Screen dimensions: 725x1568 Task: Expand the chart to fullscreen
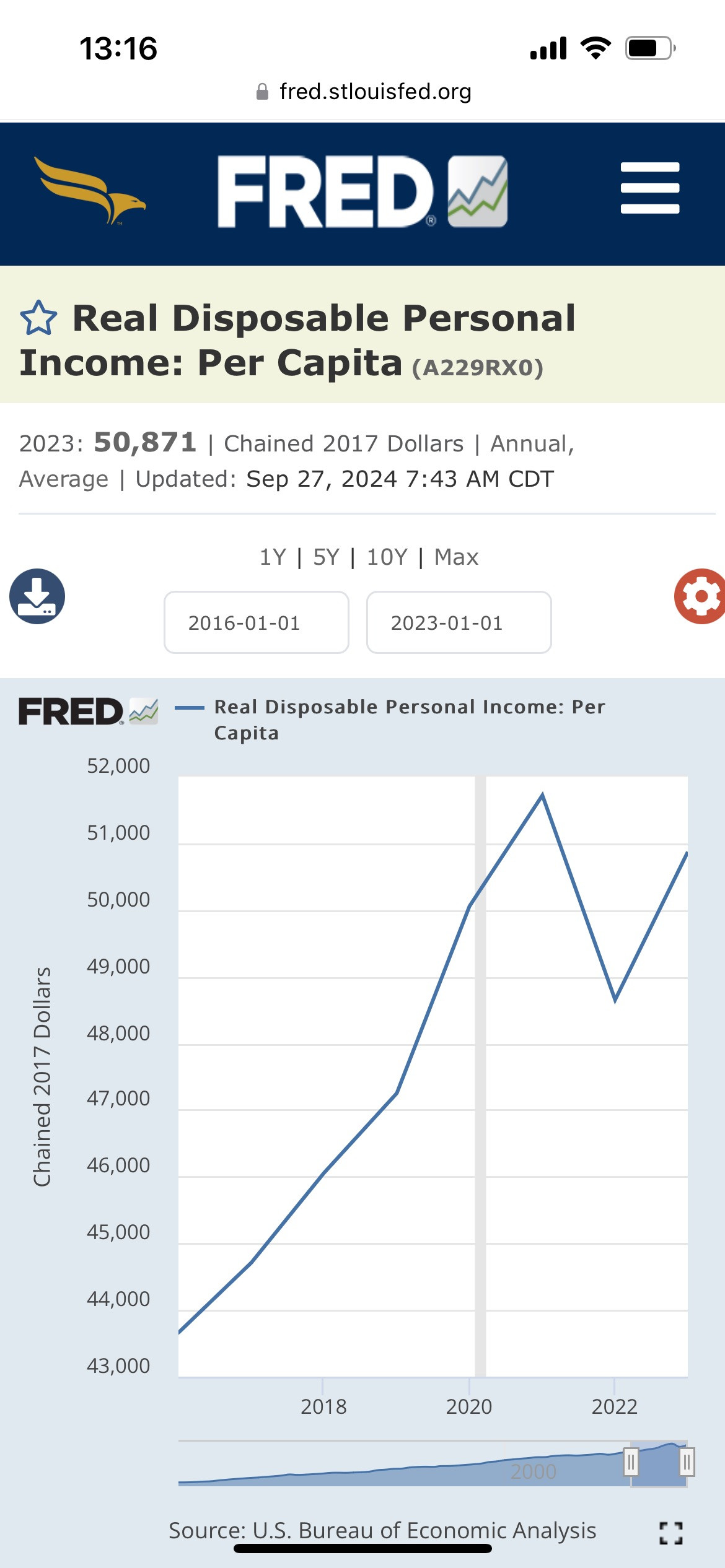point(671,1533)
